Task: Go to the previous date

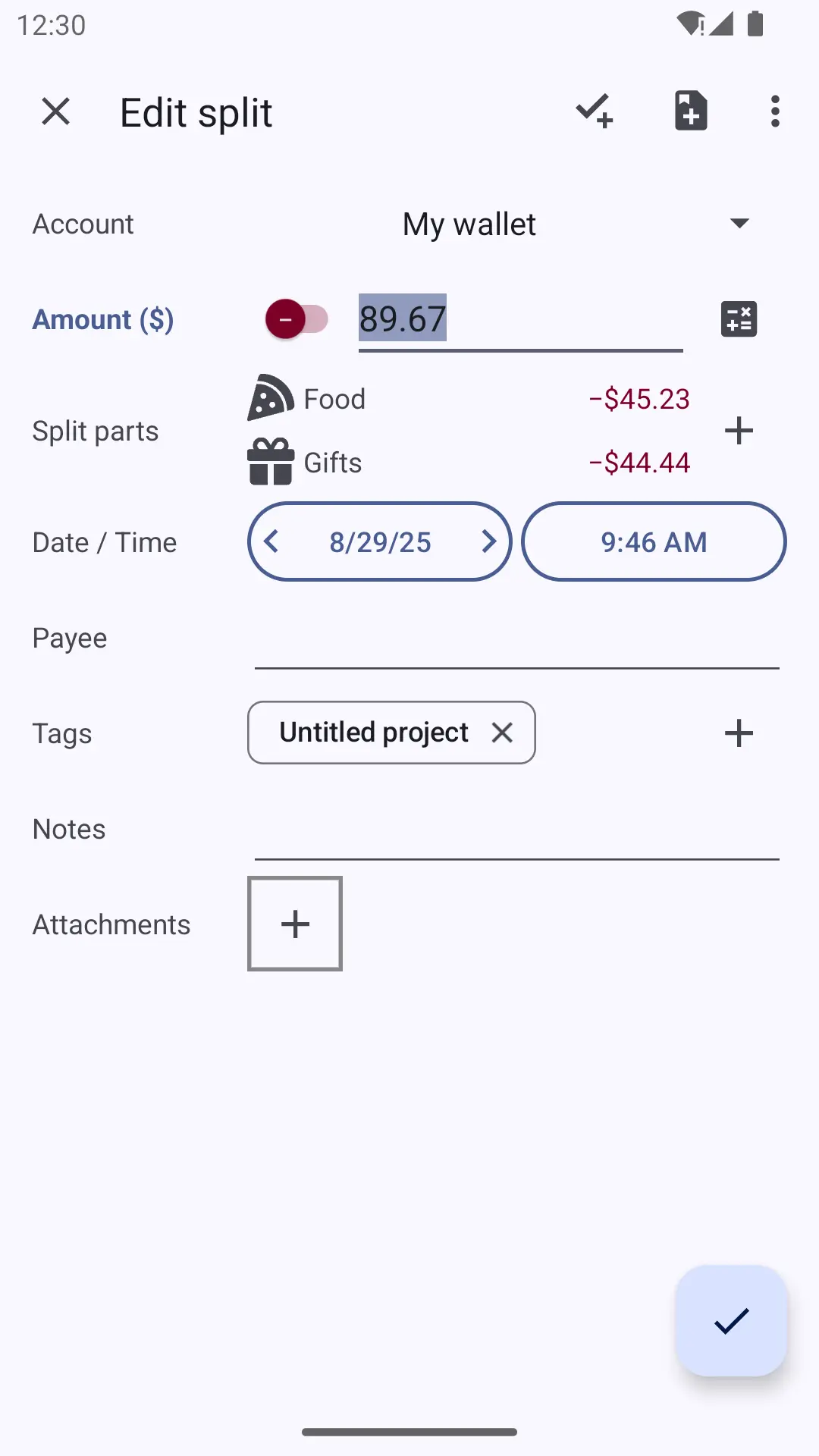Action: point(271,541)
